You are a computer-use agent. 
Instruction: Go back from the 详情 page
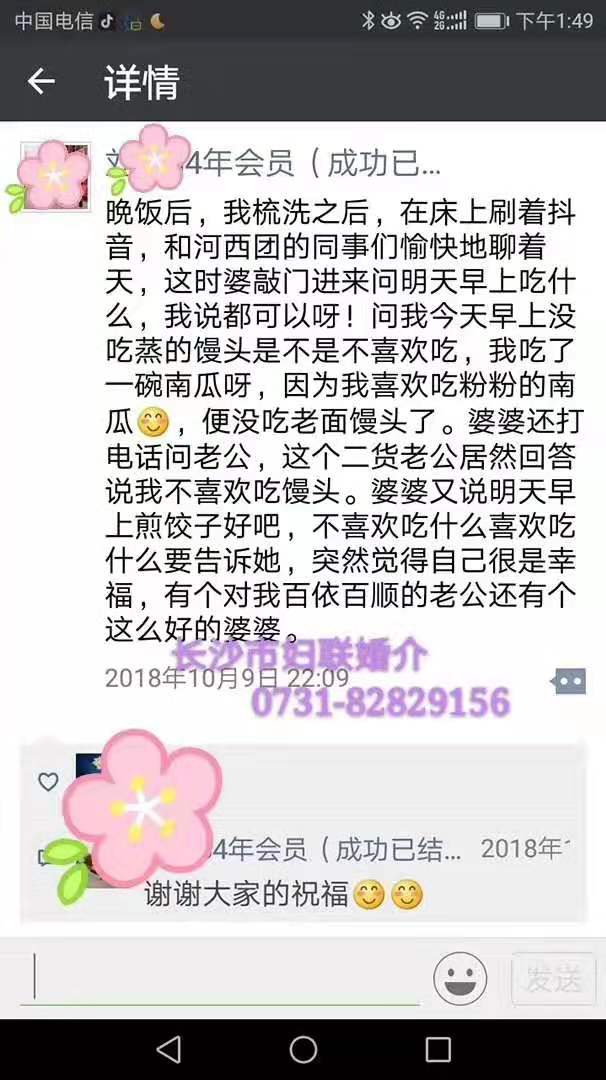(x=41, y=82)
